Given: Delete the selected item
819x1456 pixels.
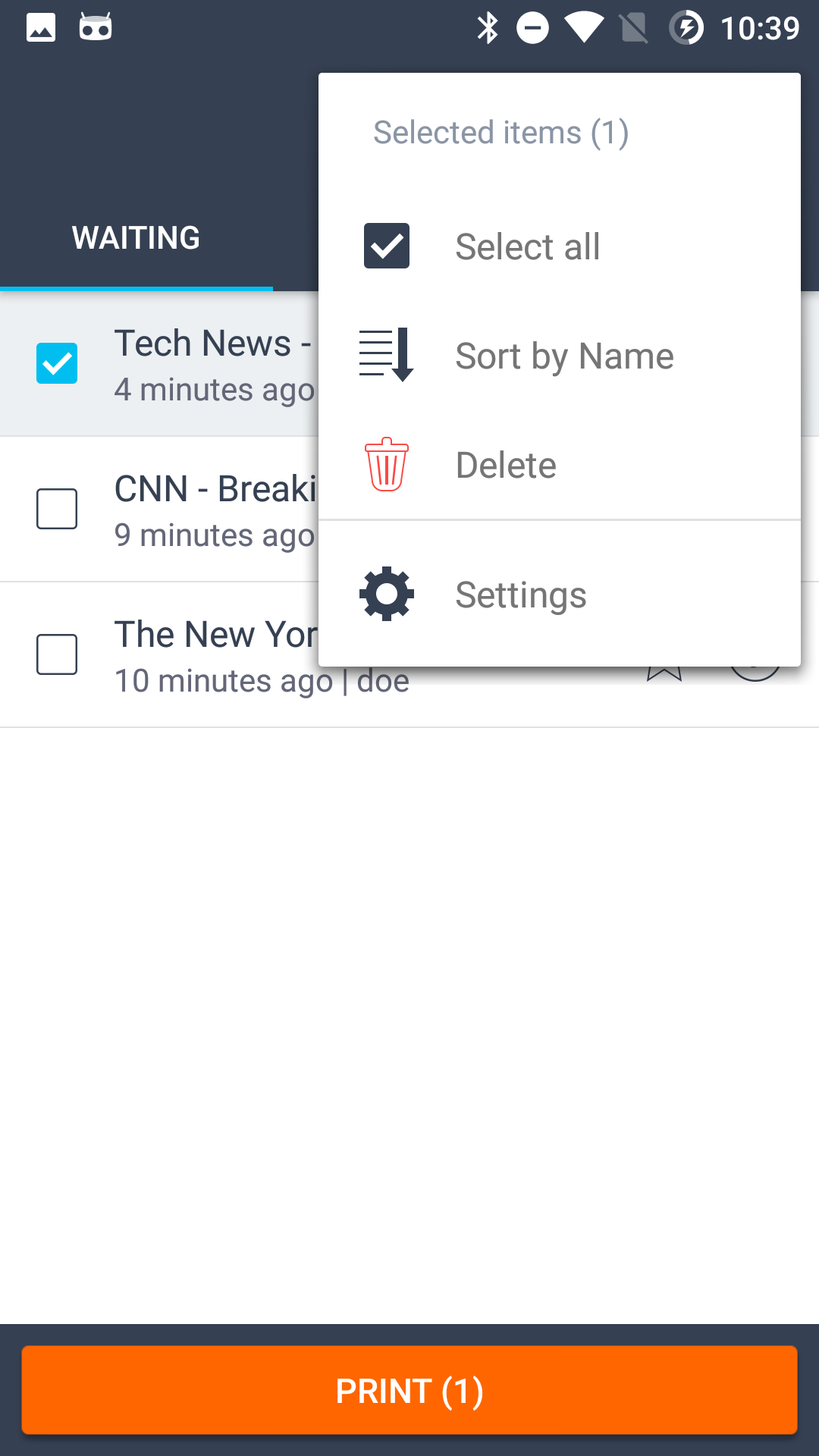Looking at the screenshot, I should (506, 465).
